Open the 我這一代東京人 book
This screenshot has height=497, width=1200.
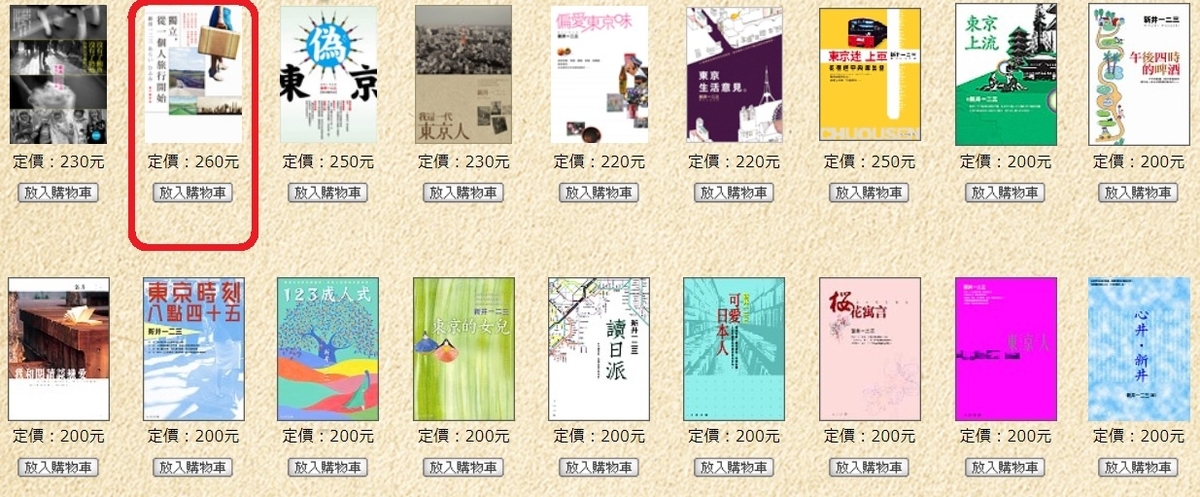pos(463,75)
